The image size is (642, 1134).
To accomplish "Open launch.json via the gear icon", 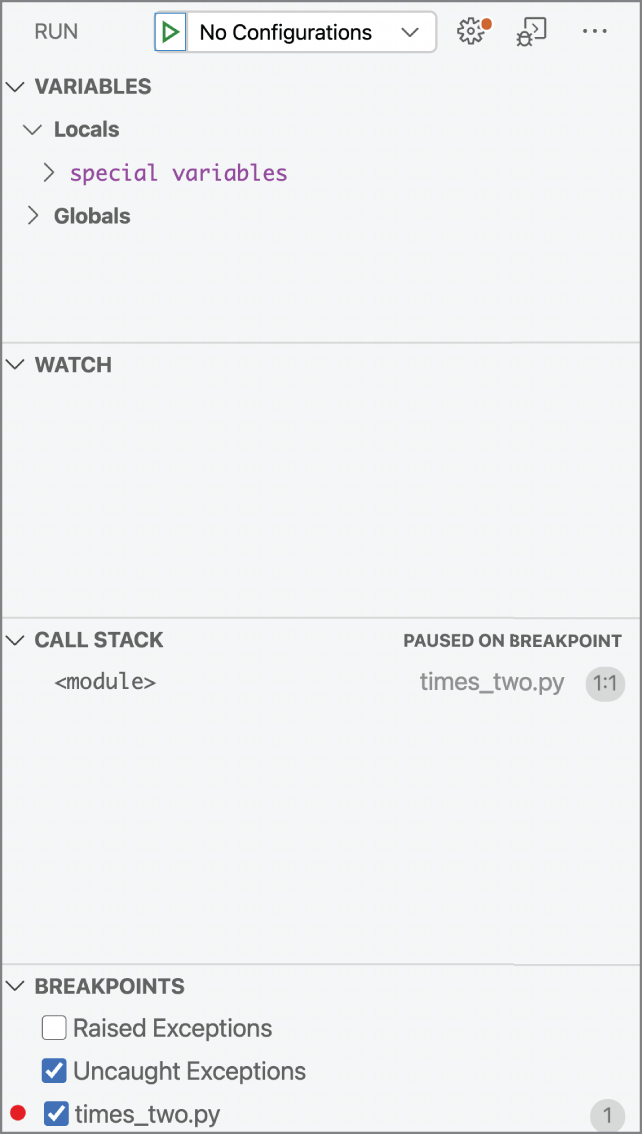I will point(471,31).
